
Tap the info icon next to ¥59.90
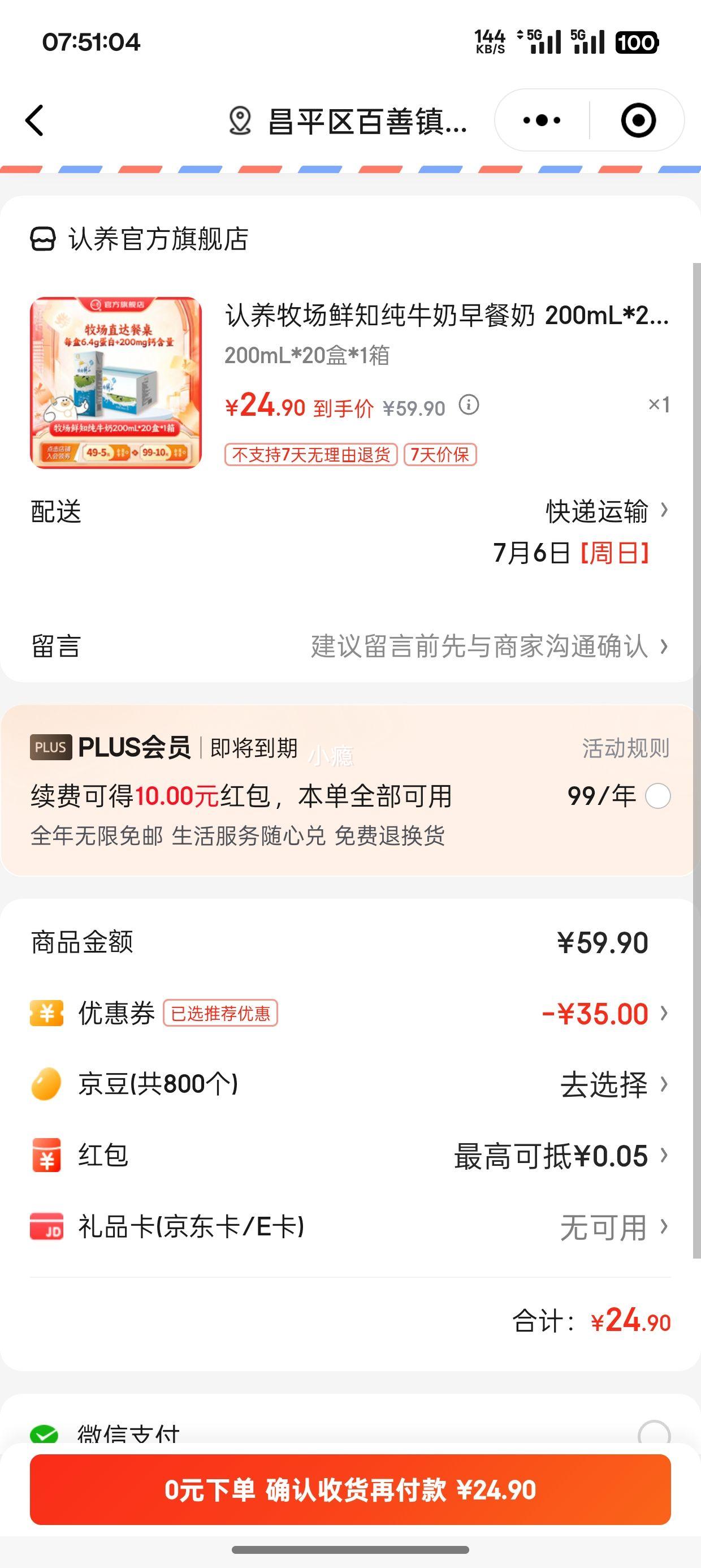point(469,405)
